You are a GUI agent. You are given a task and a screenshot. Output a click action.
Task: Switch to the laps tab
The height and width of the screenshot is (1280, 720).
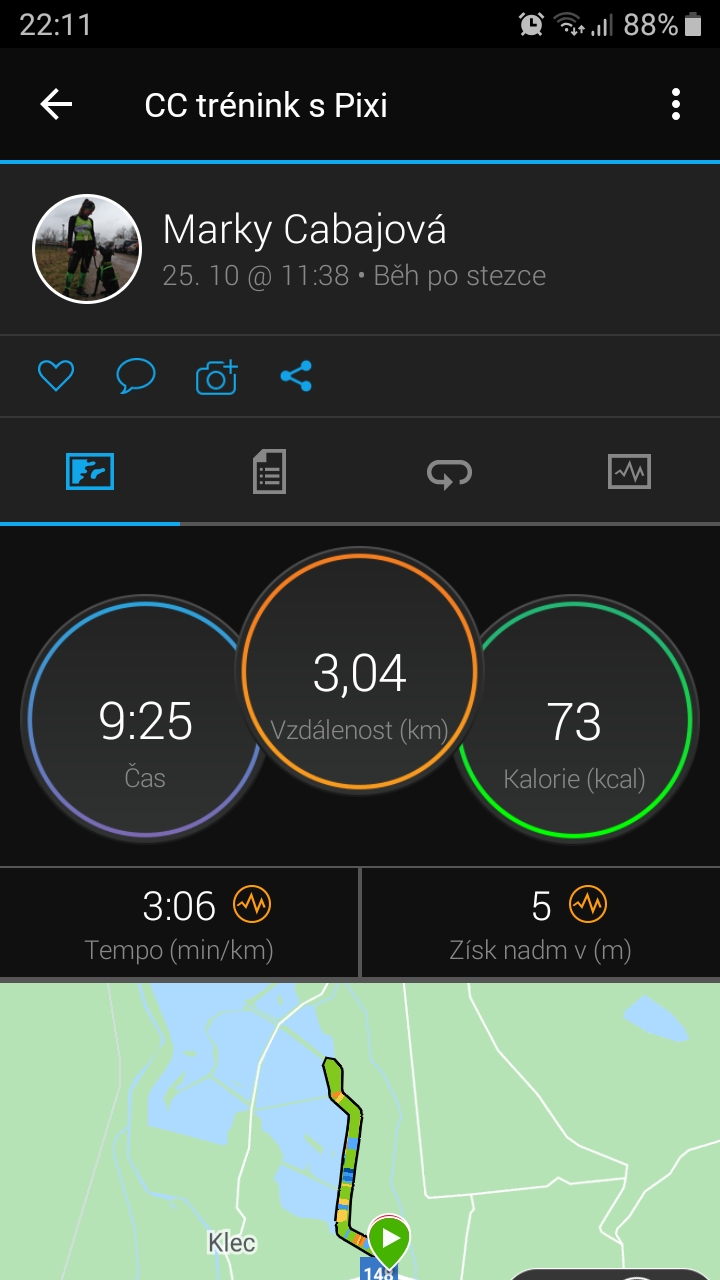(x=449, y=471)
